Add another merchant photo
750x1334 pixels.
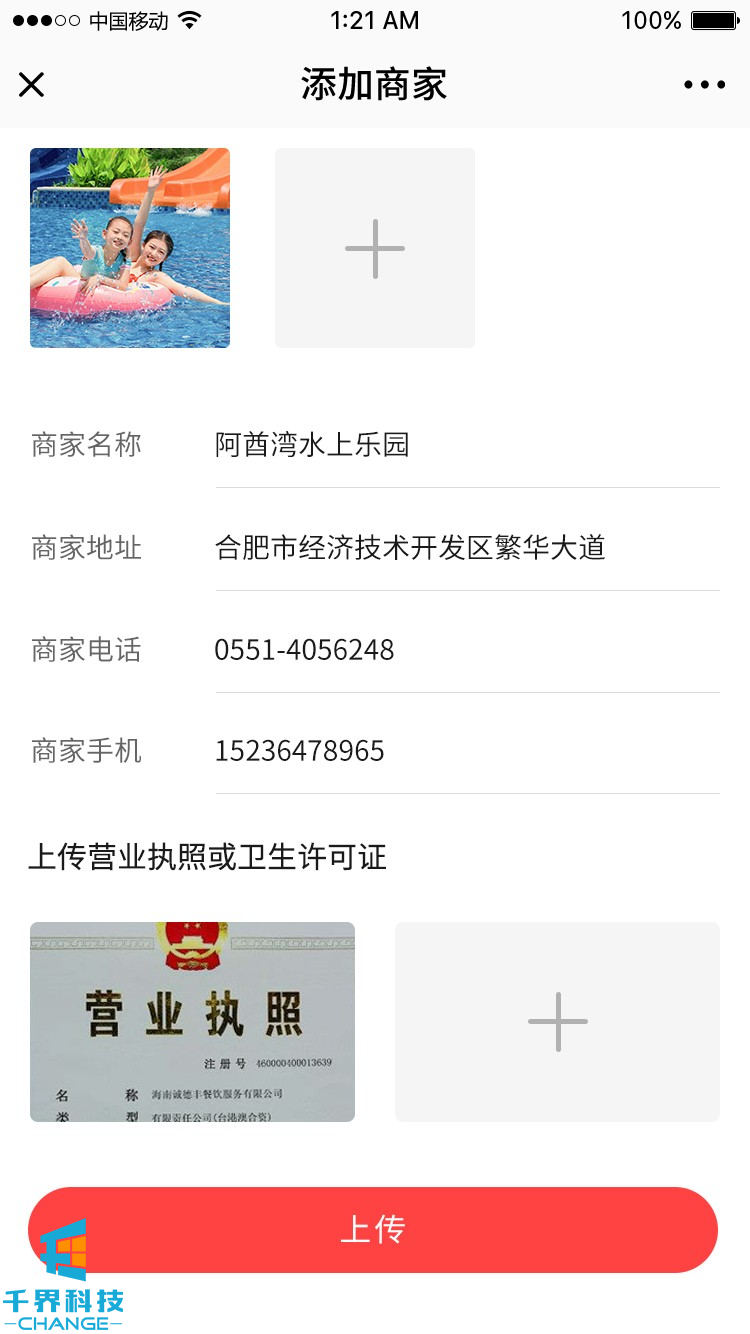pos(375,248)
